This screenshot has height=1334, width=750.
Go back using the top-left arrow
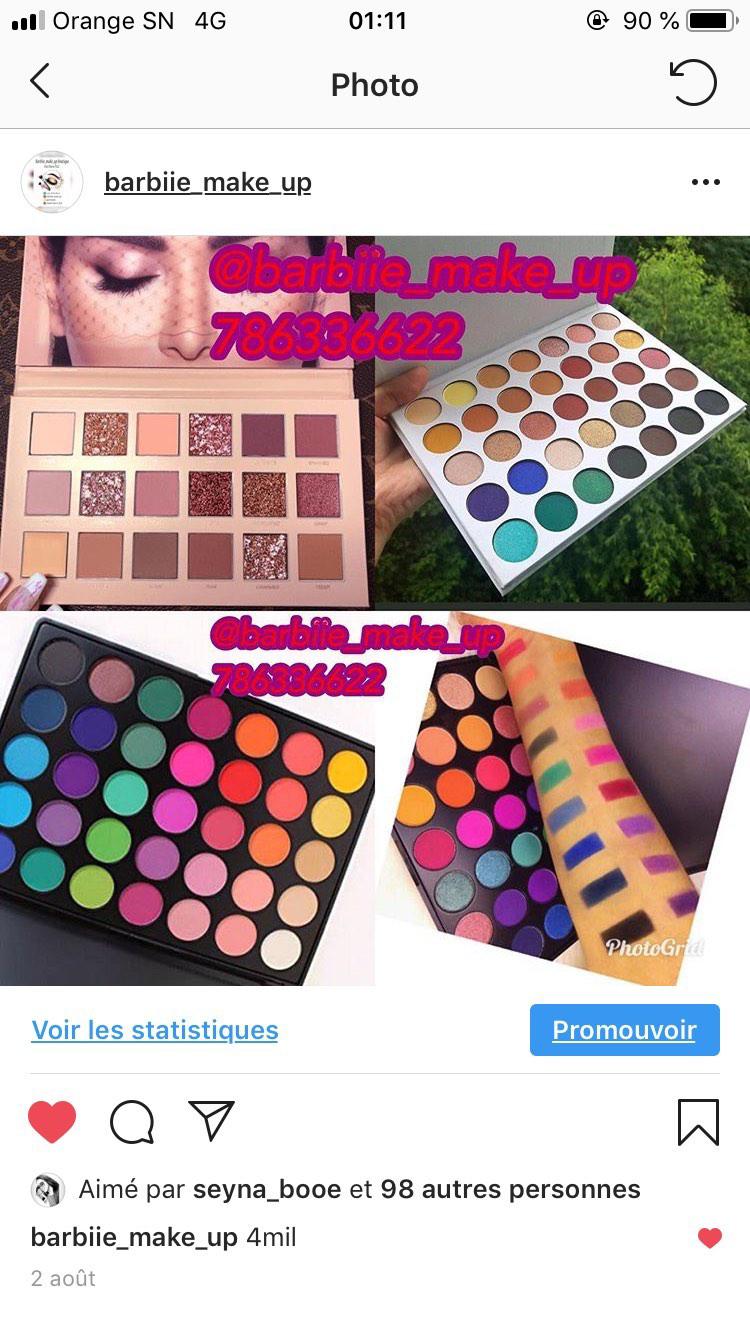[40, 82]
